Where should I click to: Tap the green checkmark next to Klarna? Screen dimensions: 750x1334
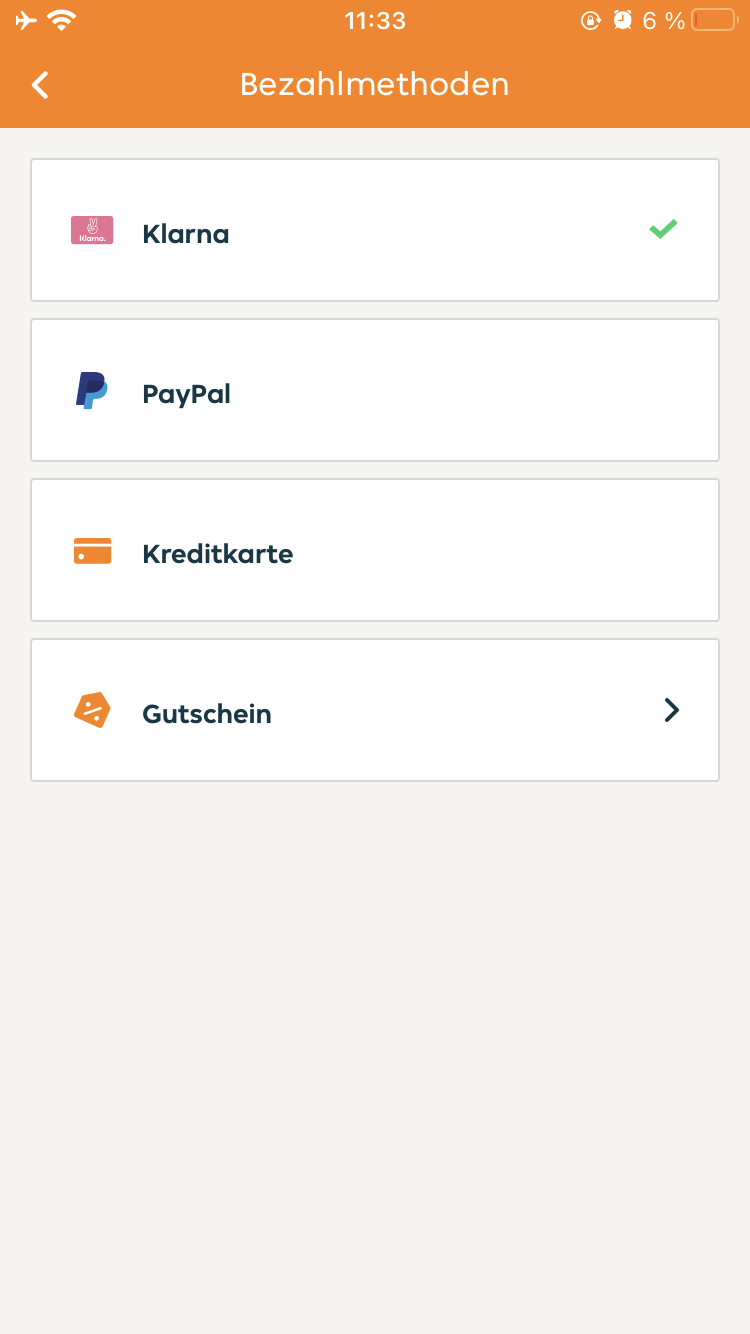pyautogui.click(x=662, y=229)
